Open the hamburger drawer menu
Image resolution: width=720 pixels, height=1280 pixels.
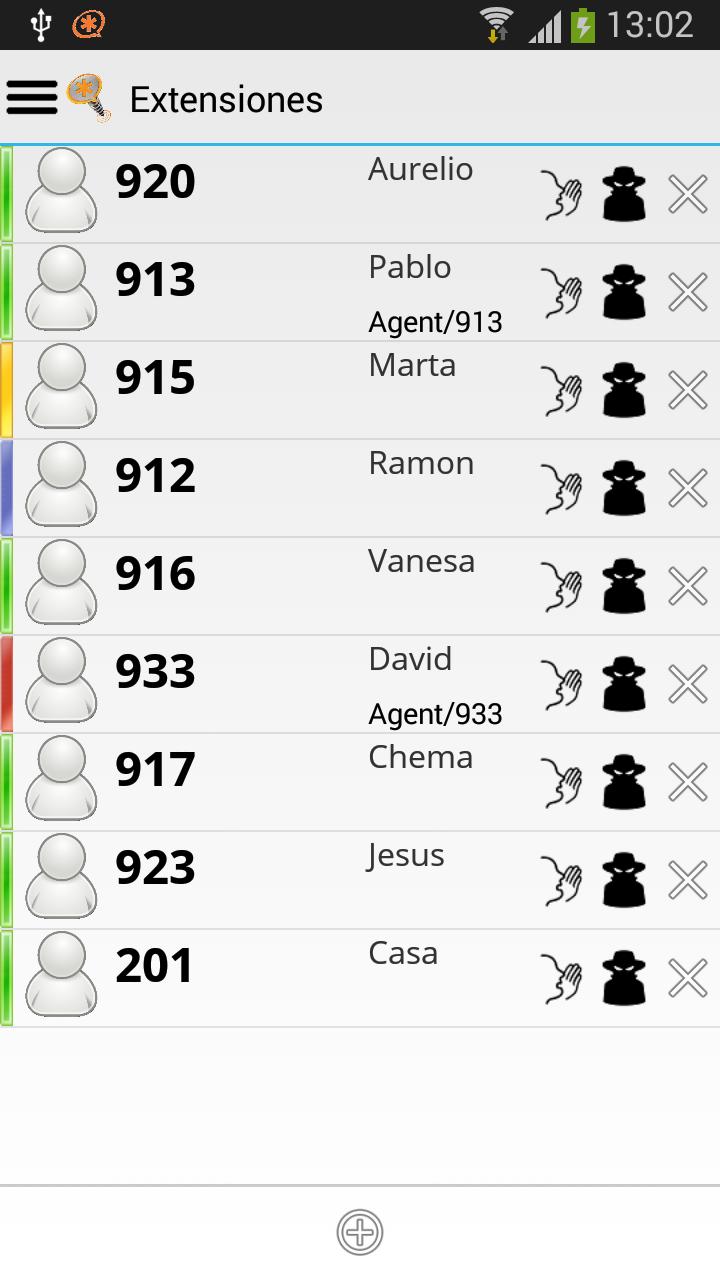32,98
